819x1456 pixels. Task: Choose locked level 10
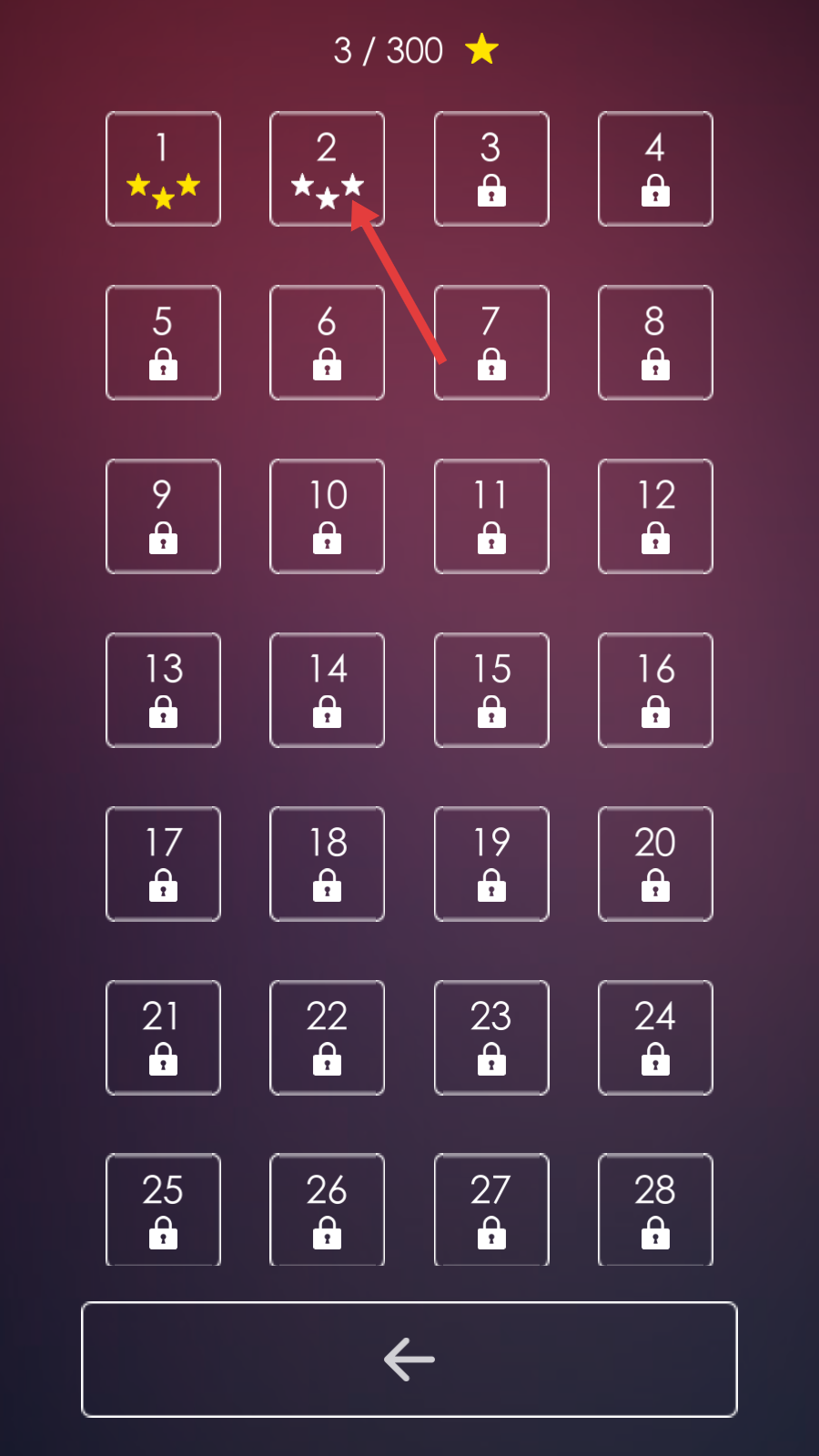point(327,517)
